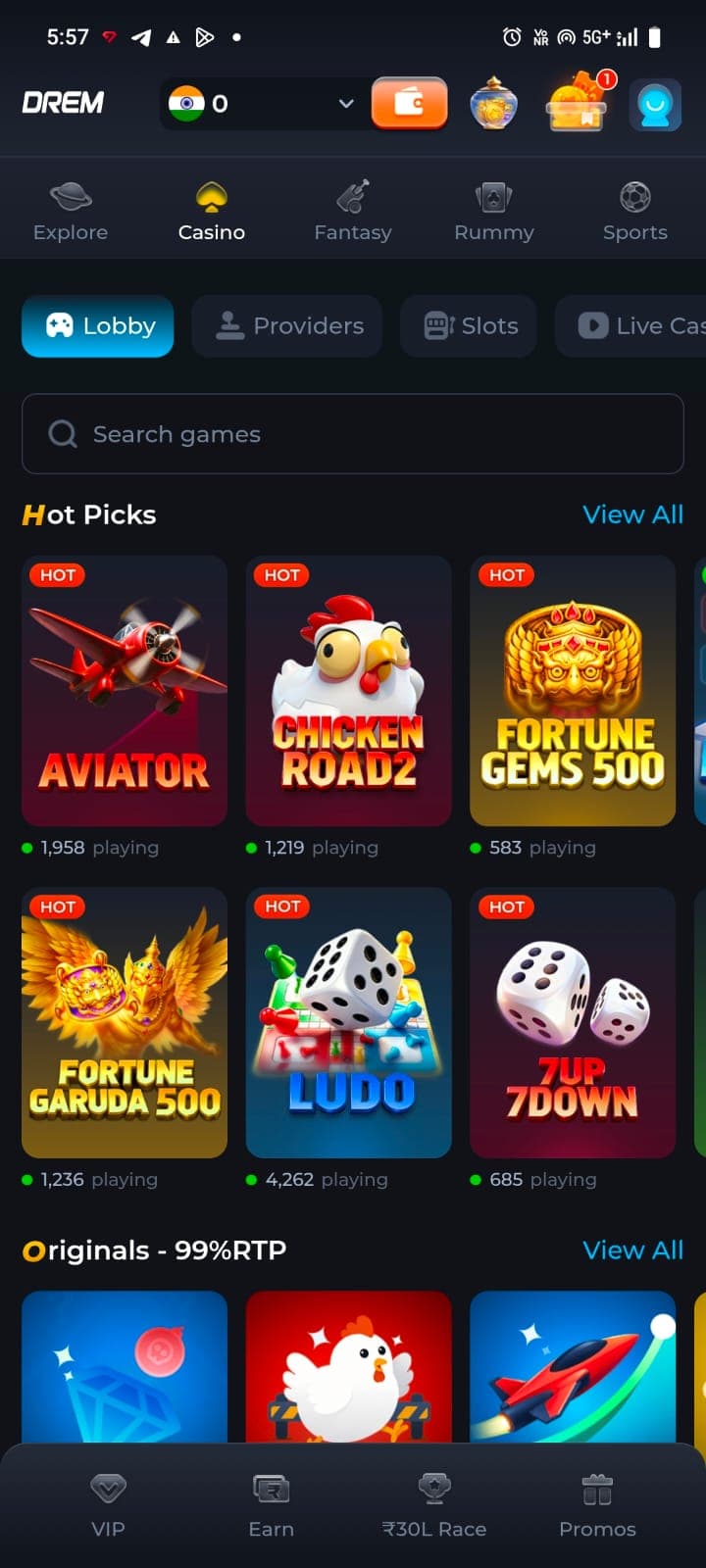Image resolution: width=706 pixels, height=1568 pixels.
Task: Select the Providers chip
Action: point(287,325)
